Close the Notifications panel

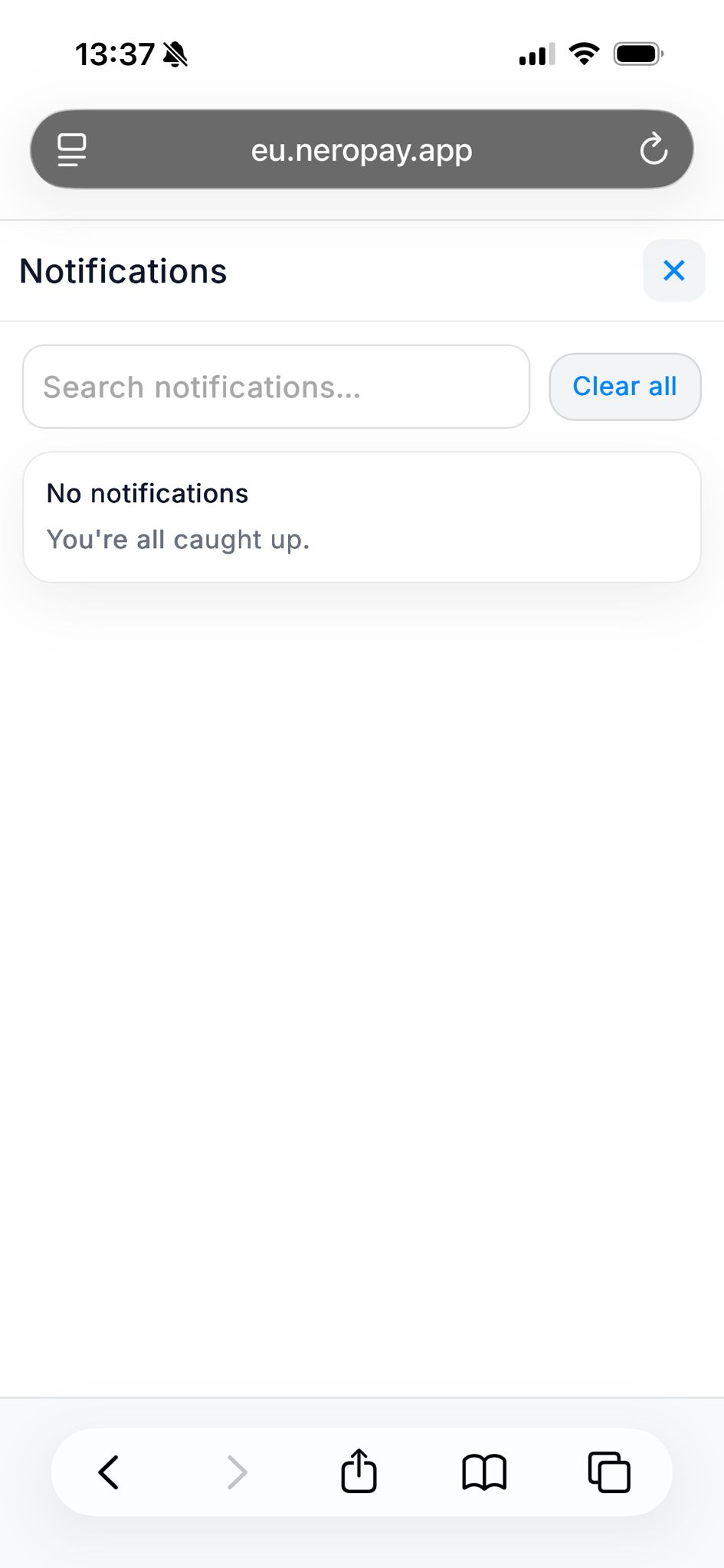[x=673, y=270]
